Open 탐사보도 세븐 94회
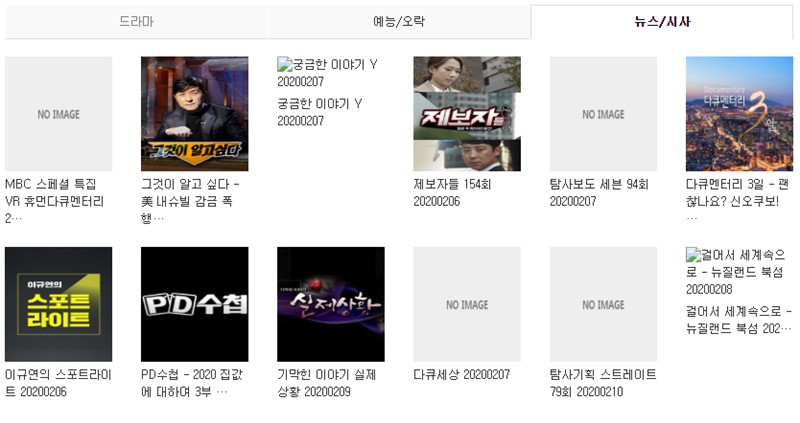This screenshot has width=800, height=423. coord(602,114)
